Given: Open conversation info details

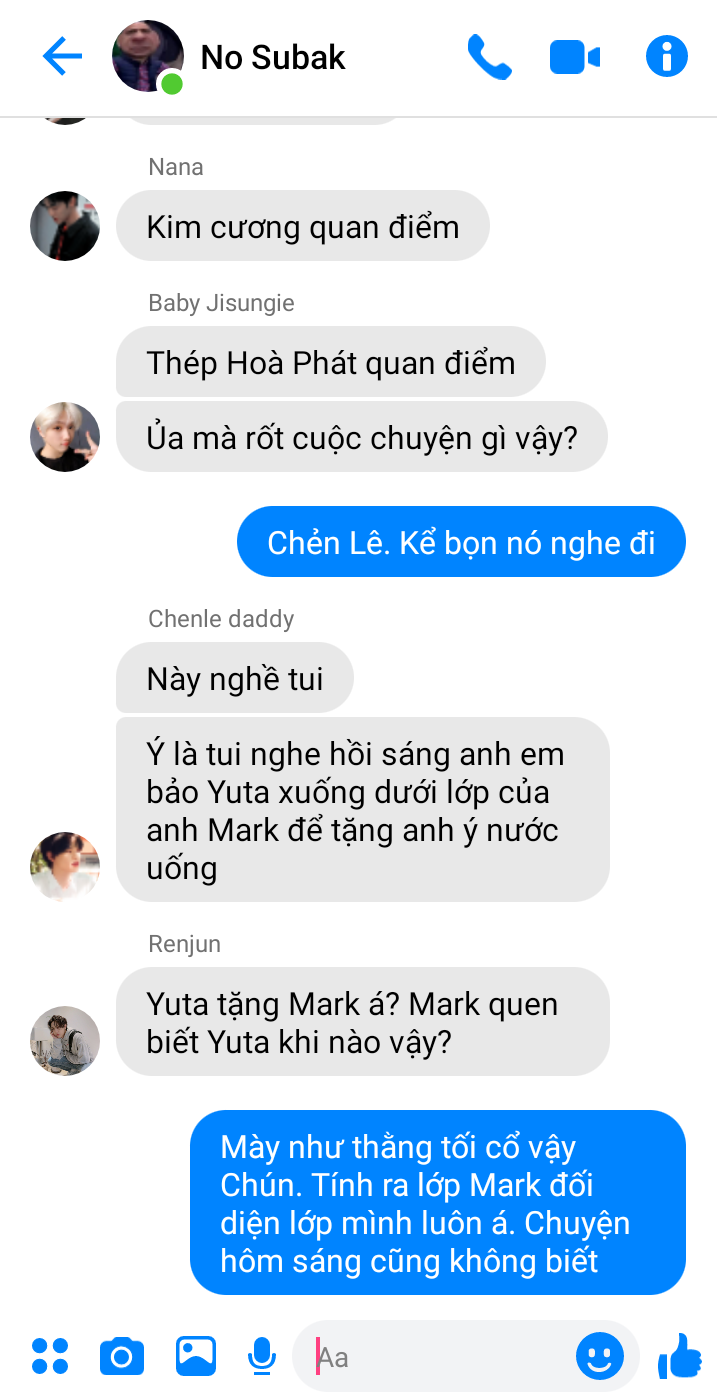Looking at the screenshot, I should tap(667, 57).
